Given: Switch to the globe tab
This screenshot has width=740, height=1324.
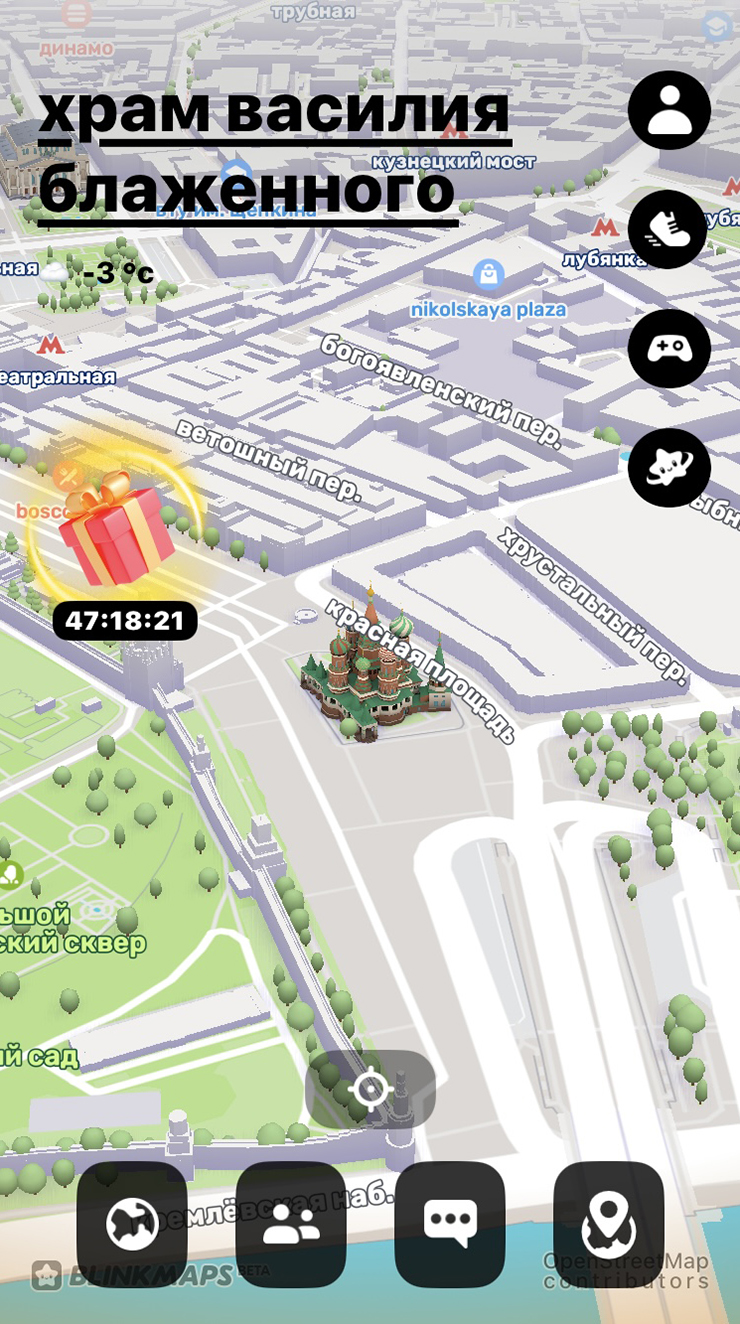Looking at the screenshot, I should (x=132, y=1224).
